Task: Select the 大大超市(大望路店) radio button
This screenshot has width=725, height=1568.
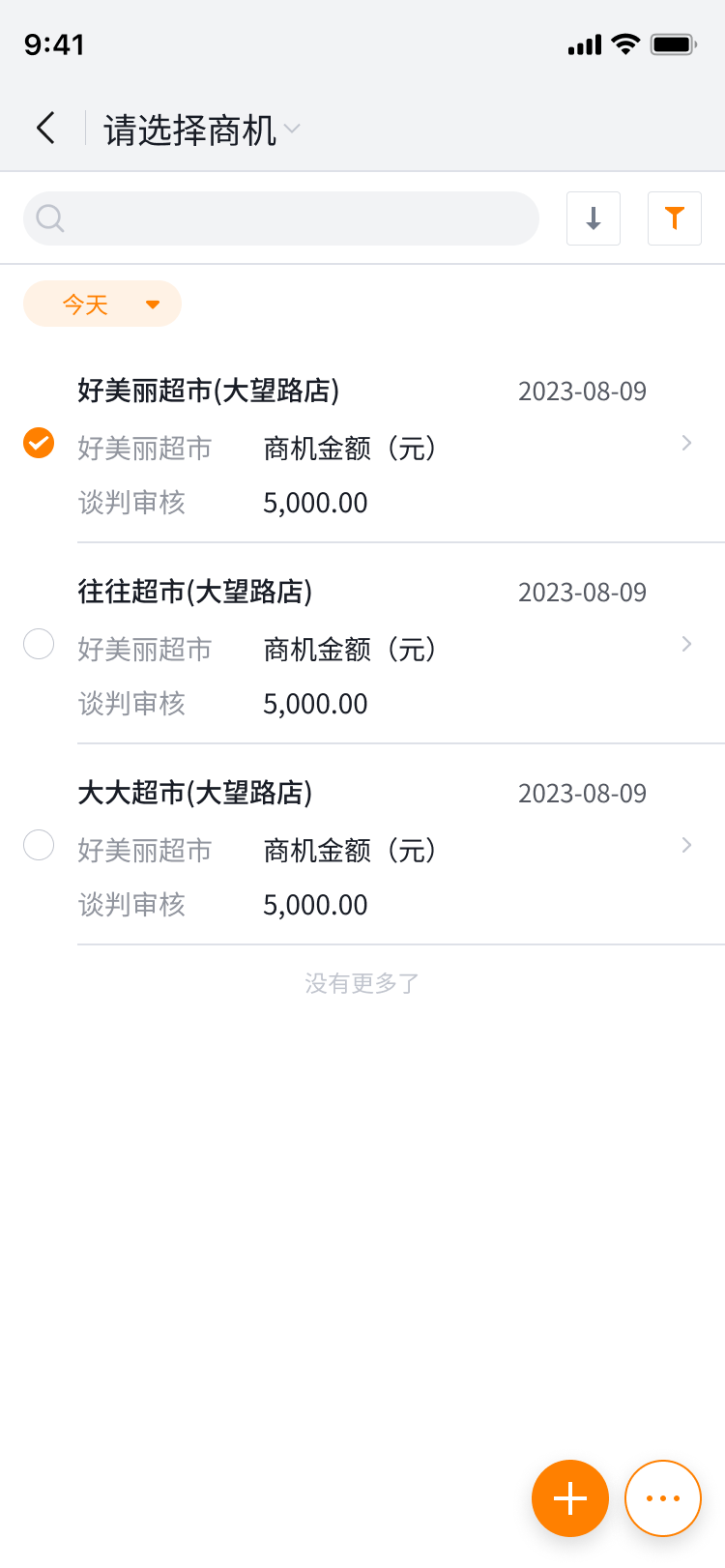Action: (x=38, y=845)
